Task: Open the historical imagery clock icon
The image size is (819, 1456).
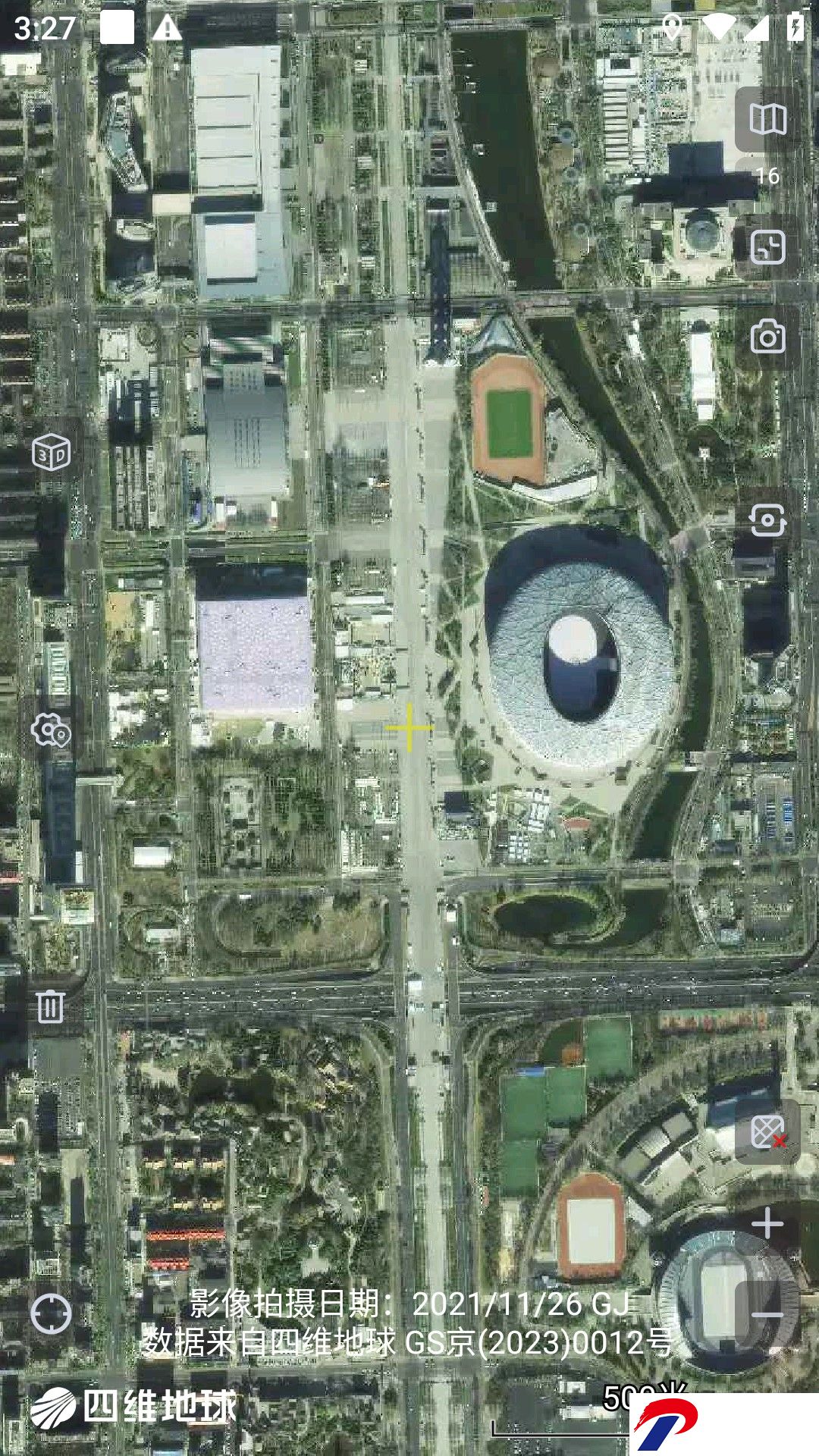Action: point(767,248)
